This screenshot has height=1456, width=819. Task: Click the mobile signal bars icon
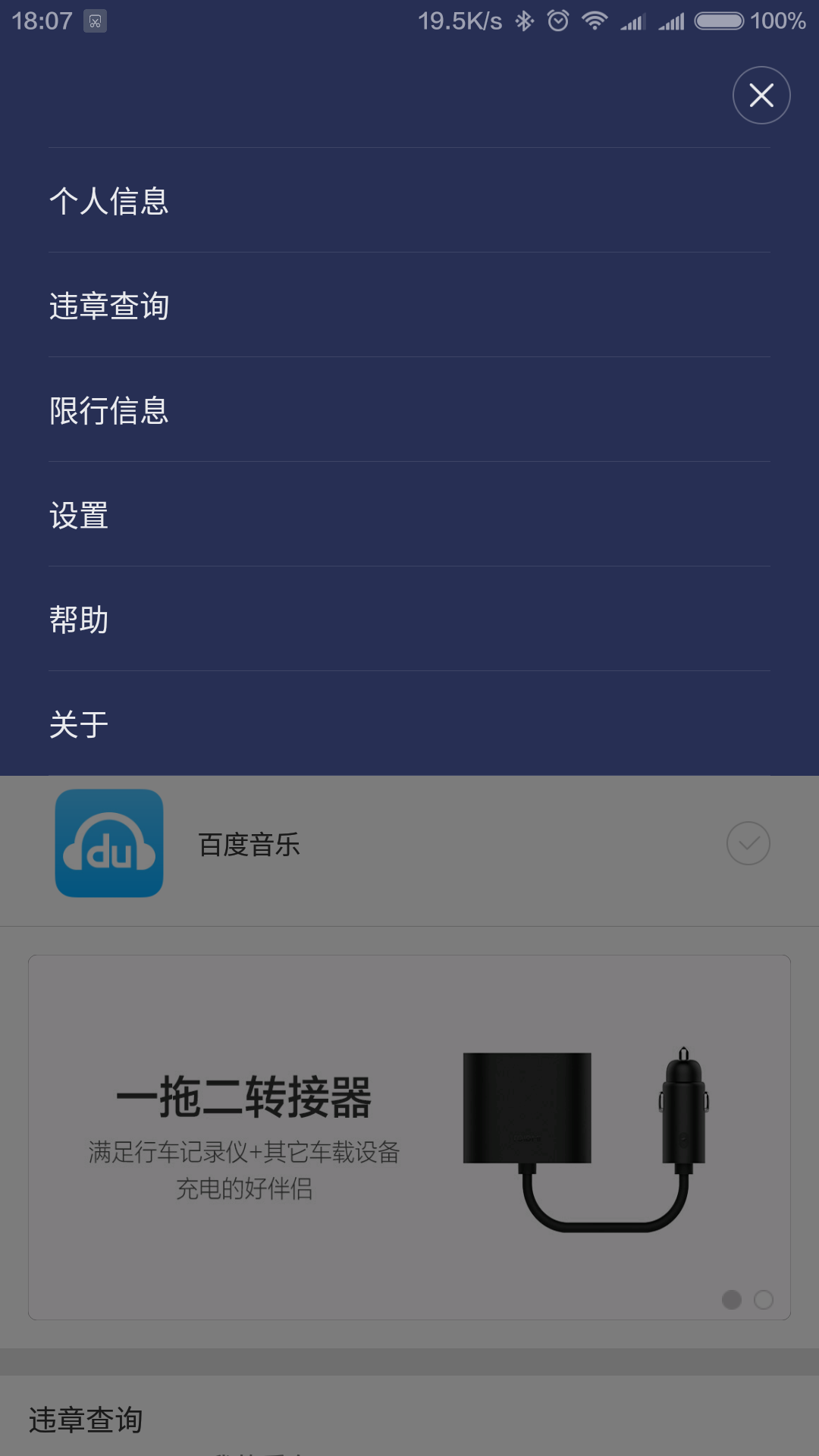coord(632,20)
